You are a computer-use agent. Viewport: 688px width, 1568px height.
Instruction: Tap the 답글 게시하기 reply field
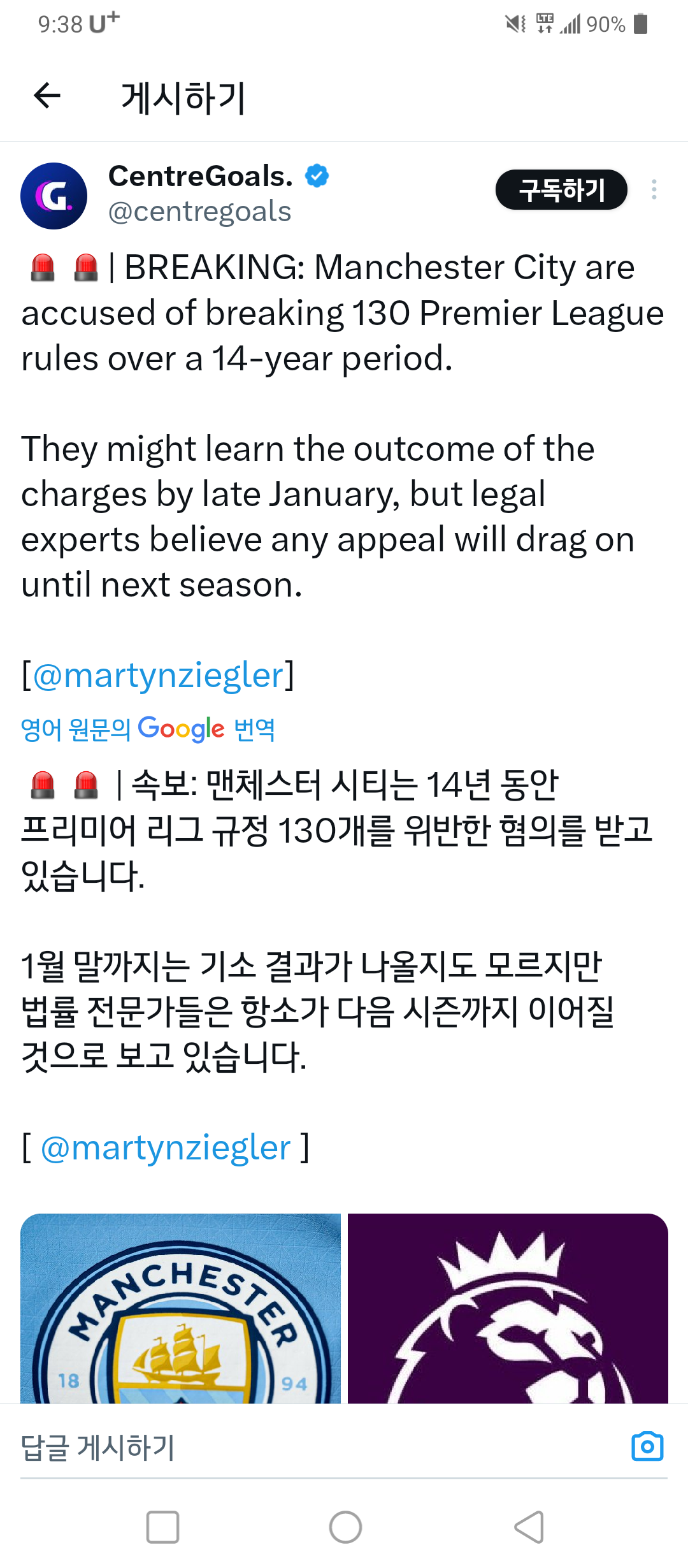point(319,1447)
